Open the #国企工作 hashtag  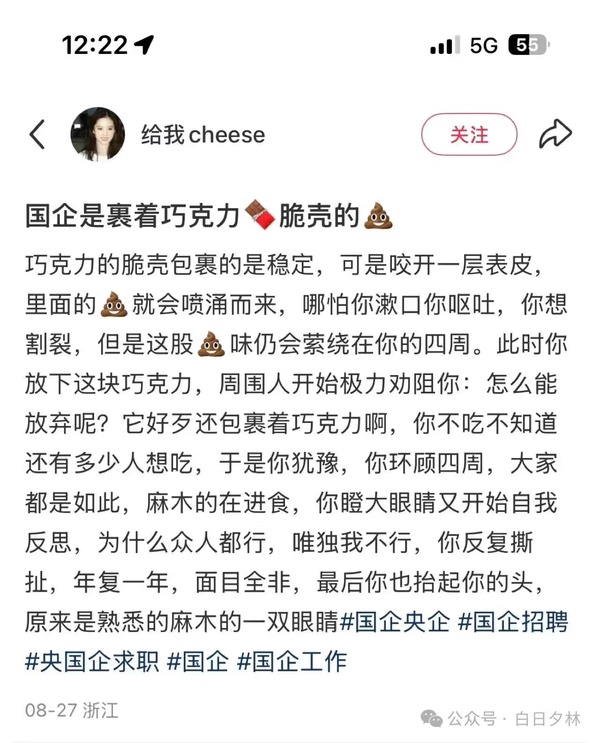tap(293, 660)
